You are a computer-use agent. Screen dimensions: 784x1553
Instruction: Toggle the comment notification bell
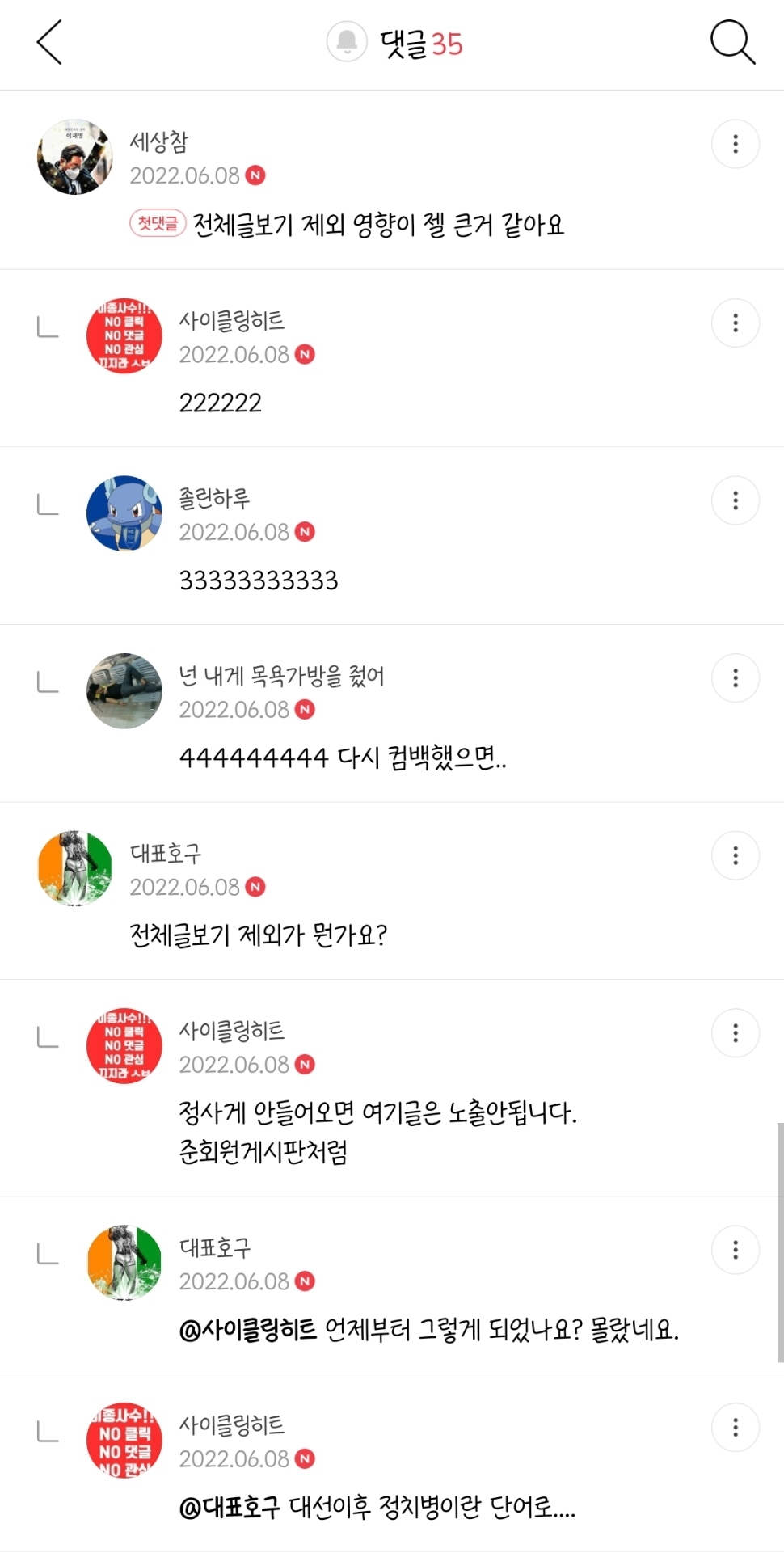(x=347, y=42)
